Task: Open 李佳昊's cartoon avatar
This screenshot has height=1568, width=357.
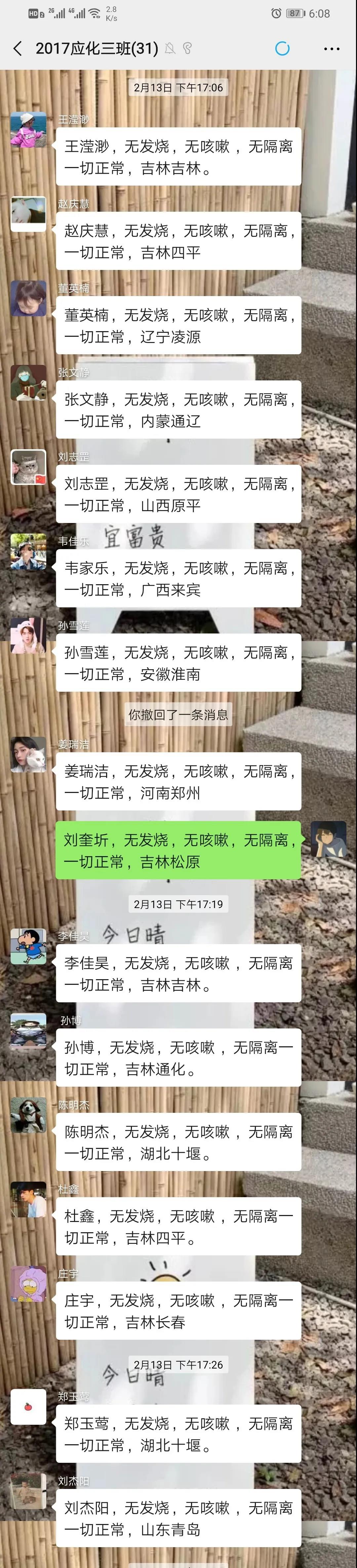Action: pyautogui.click(x=28, y=946)
